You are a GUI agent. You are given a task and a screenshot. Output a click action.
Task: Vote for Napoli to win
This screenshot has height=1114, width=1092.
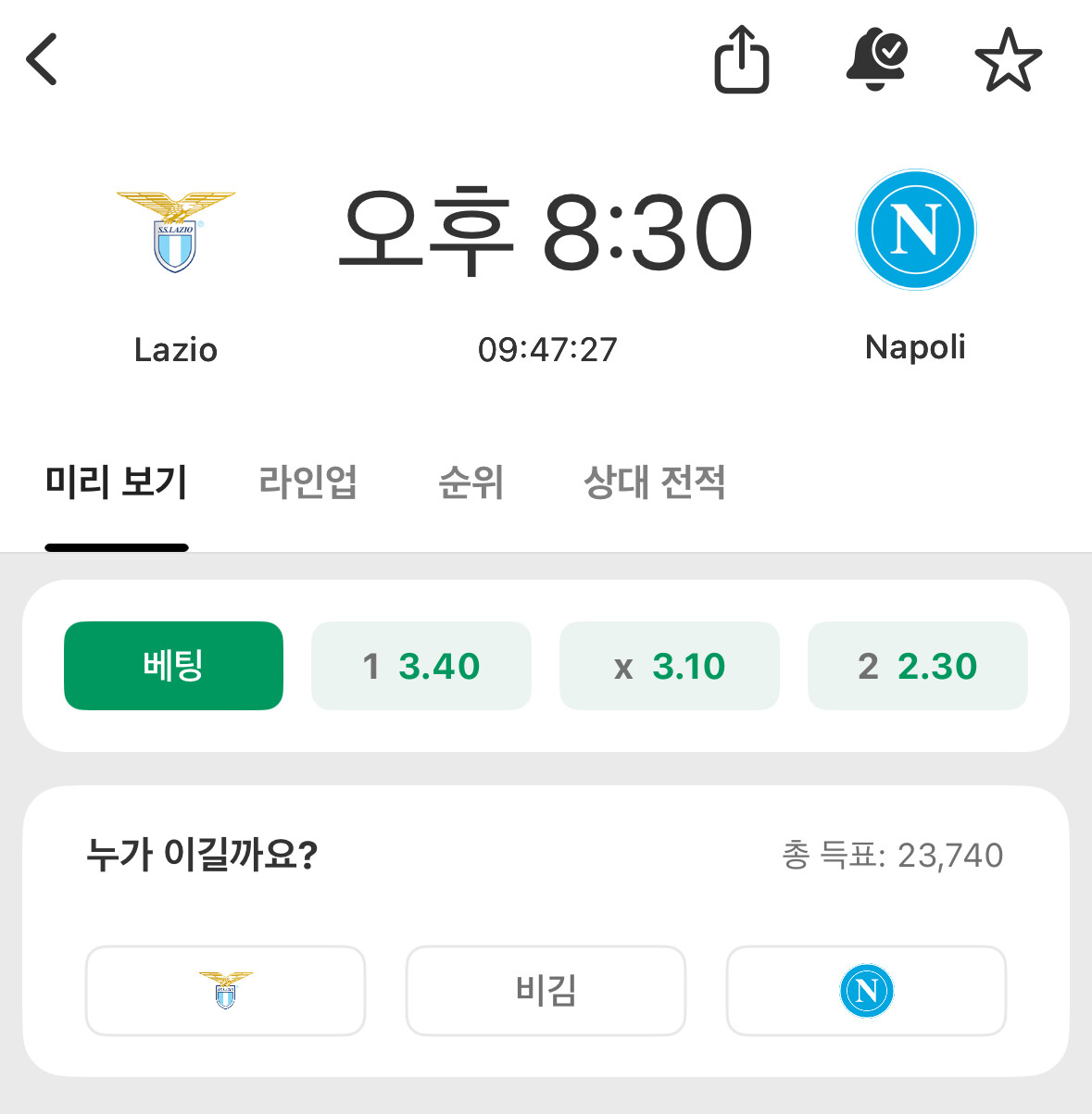pos(866,990)
